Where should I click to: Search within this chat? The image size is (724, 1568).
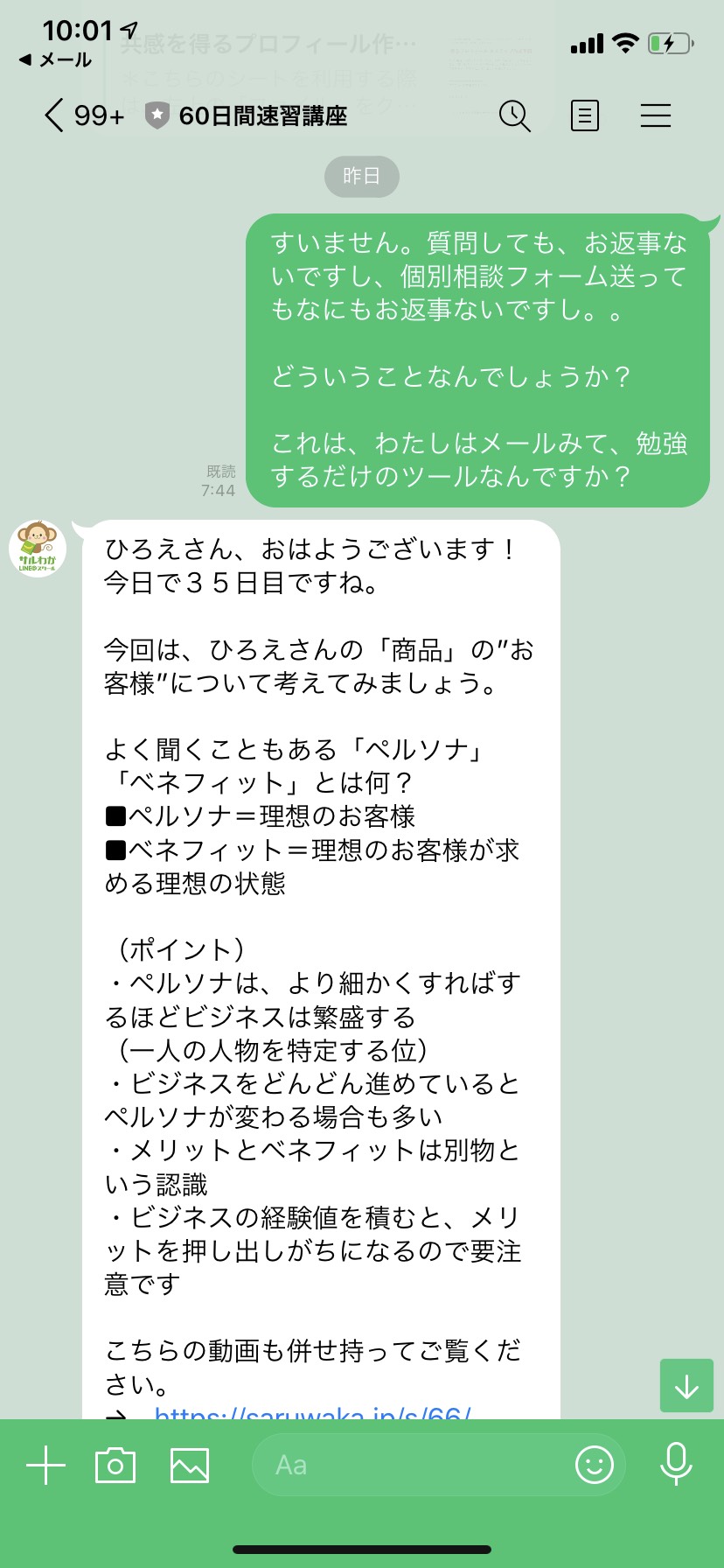click(515, 115)
